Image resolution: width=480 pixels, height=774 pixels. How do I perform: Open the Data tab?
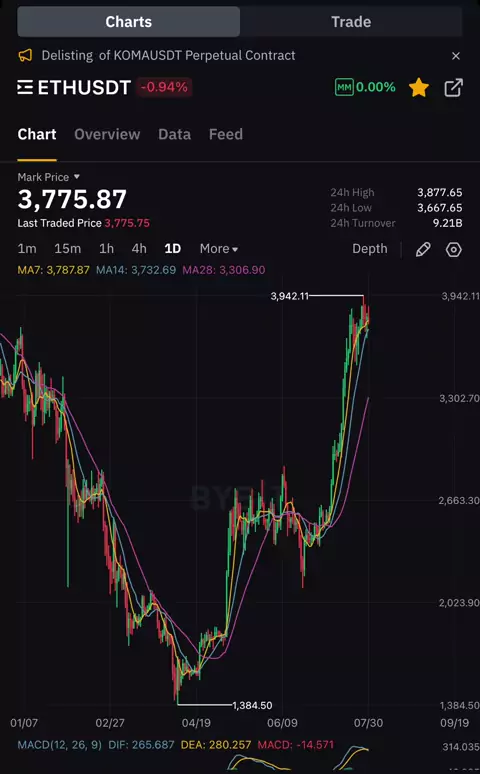(x=174, y=134)
